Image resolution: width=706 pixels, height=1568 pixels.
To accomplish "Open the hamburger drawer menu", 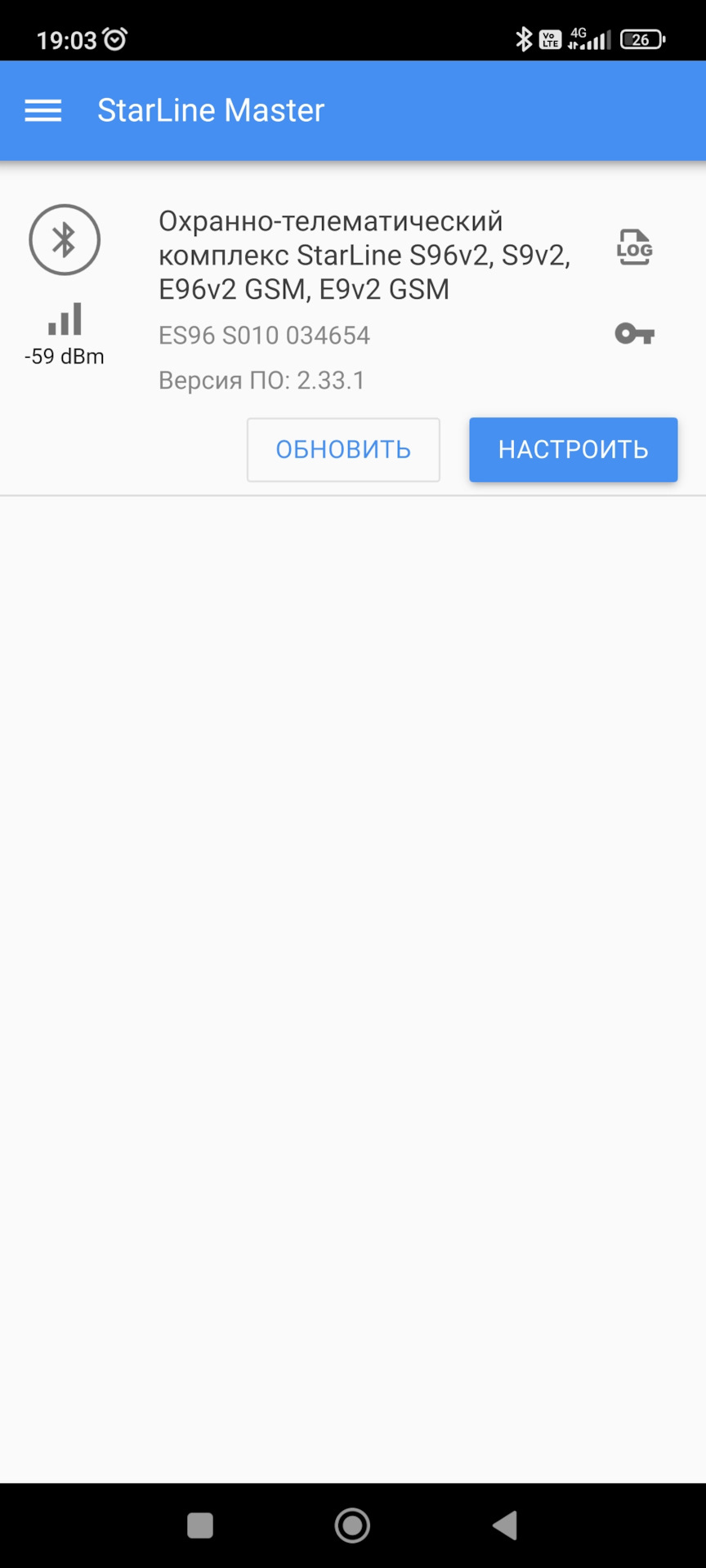I will click(42, 110).
